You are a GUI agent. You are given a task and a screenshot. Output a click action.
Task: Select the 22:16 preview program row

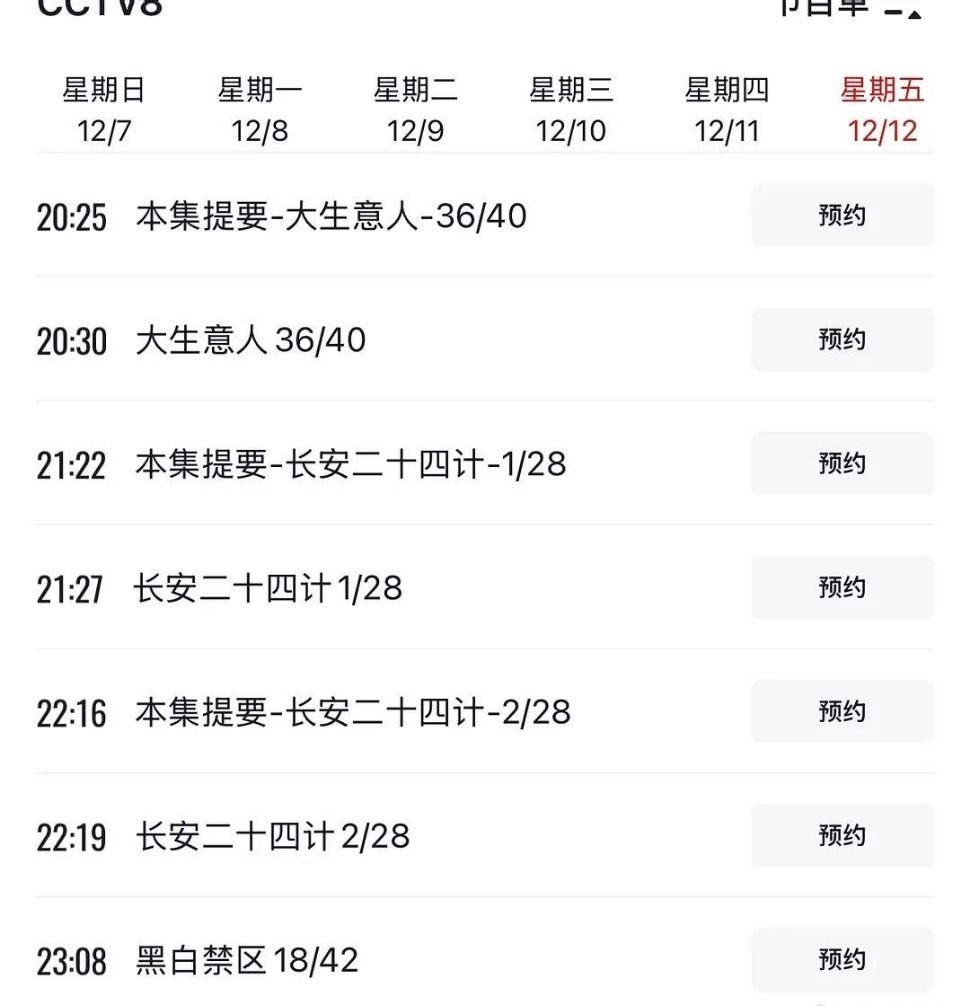tap(350, 712)
